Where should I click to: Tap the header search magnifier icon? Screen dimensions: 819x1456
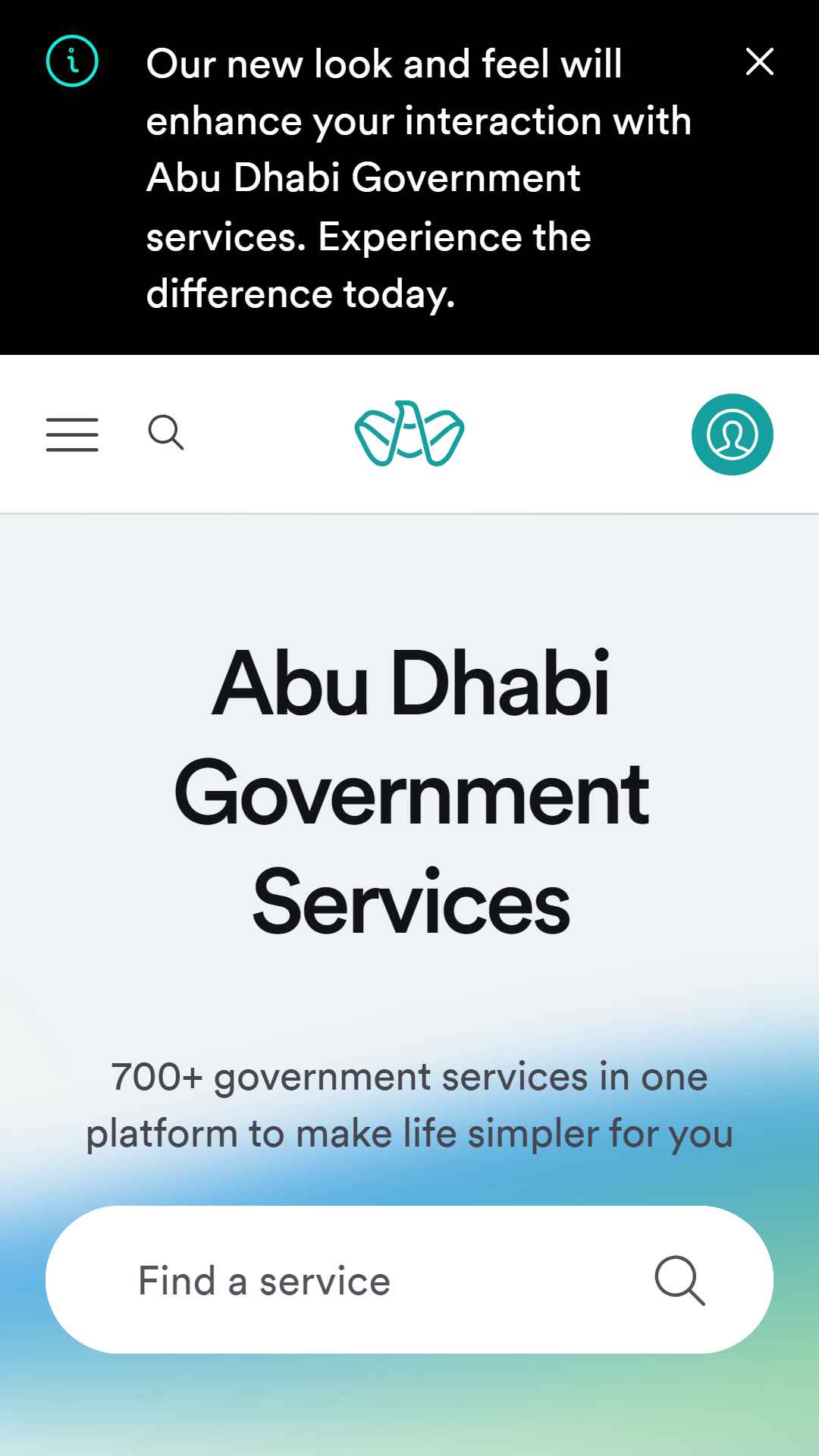tap(166, 433)
